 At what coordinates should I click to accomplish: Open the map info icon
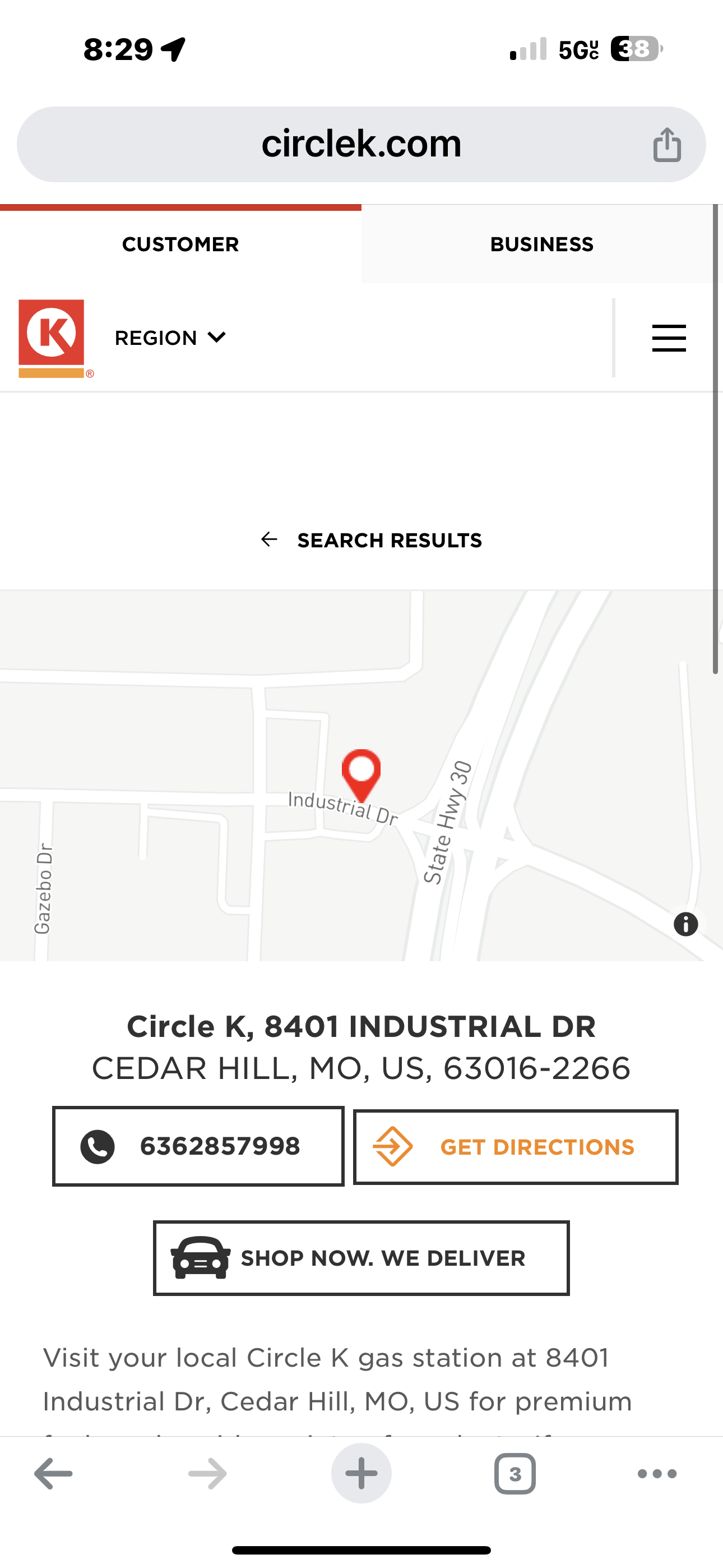685,924
